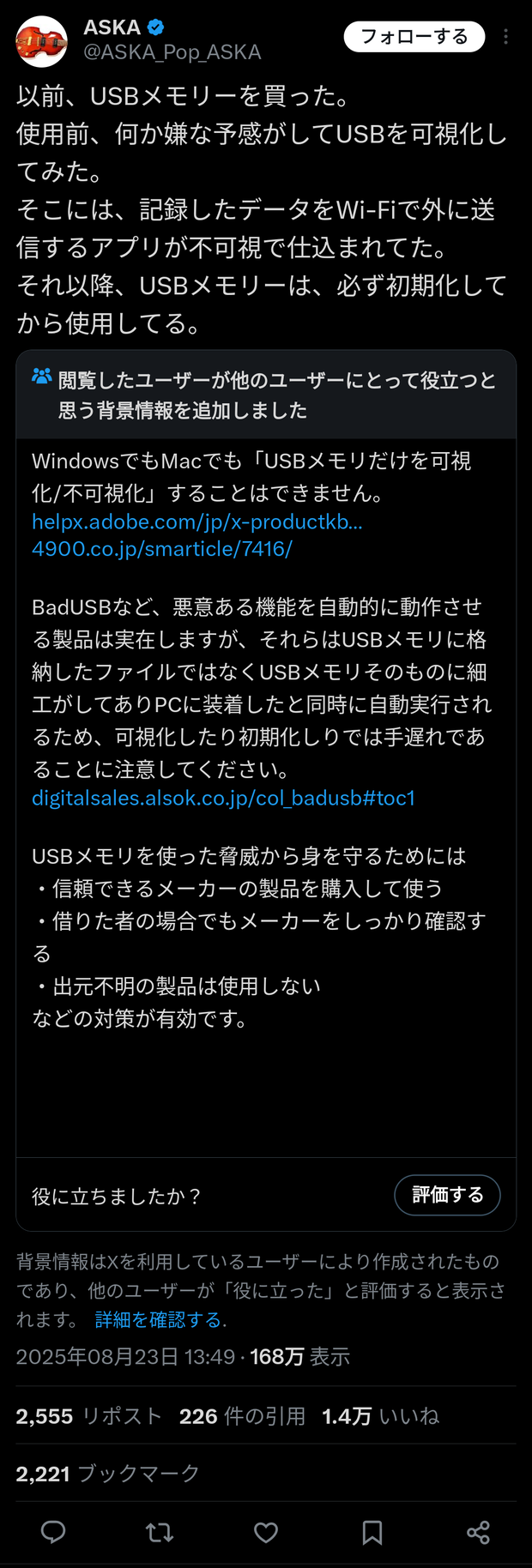Open the post overflow menu
The image size is (532, 1568).
[x=505, y=37]
